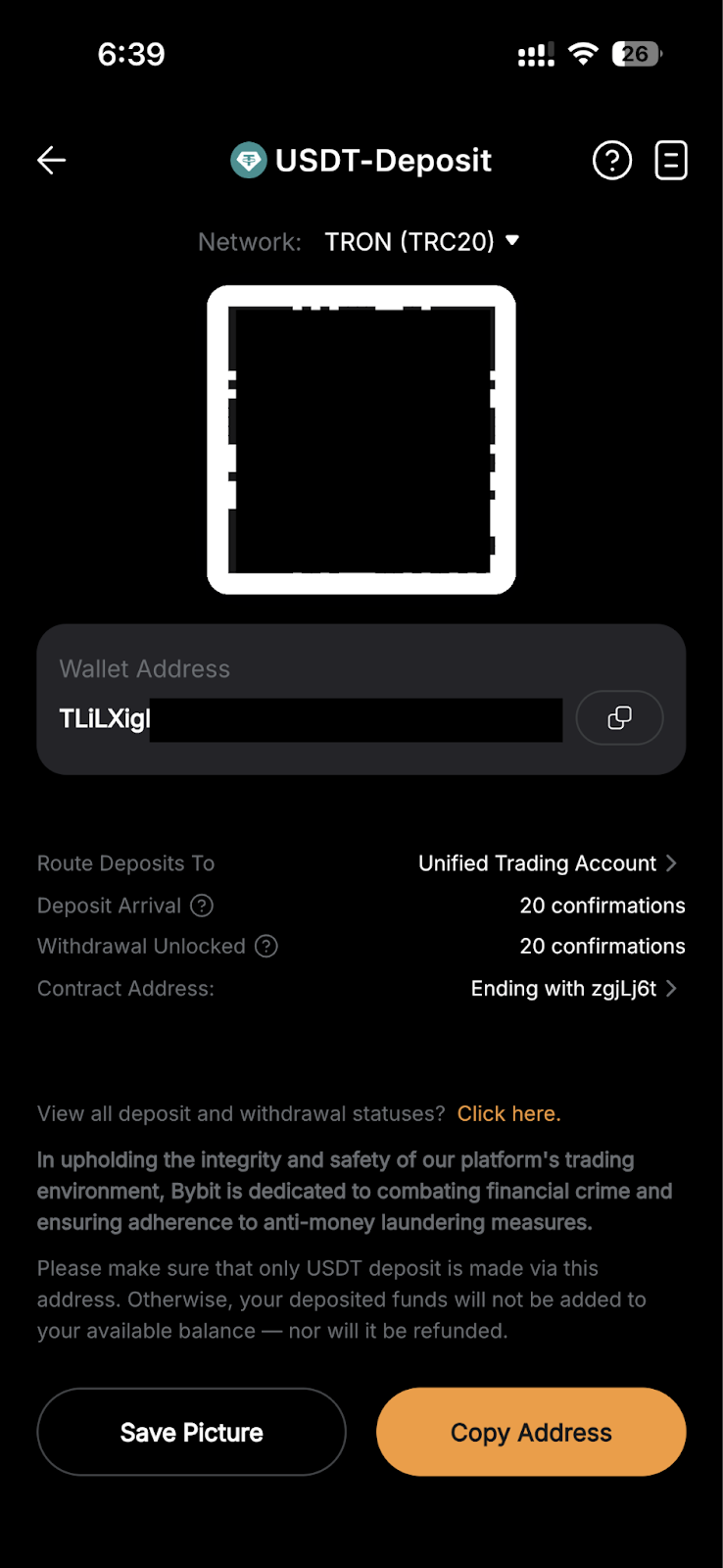Viewport: 723px width, 1568px height.
Task: Tap the 6:39 clock in the status bar
Action: tap(132, 54)
